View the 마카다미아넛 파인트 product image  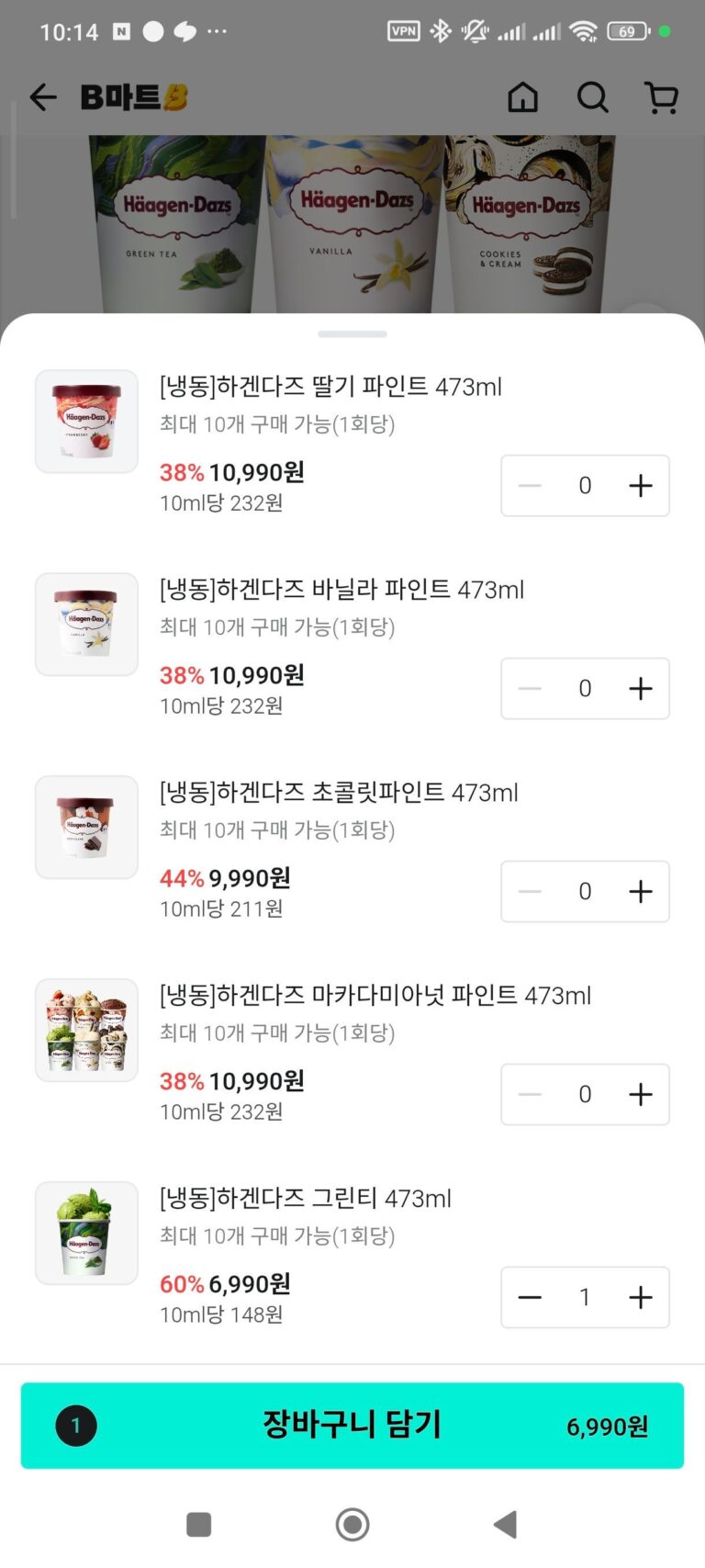(x=86, y=1031)
